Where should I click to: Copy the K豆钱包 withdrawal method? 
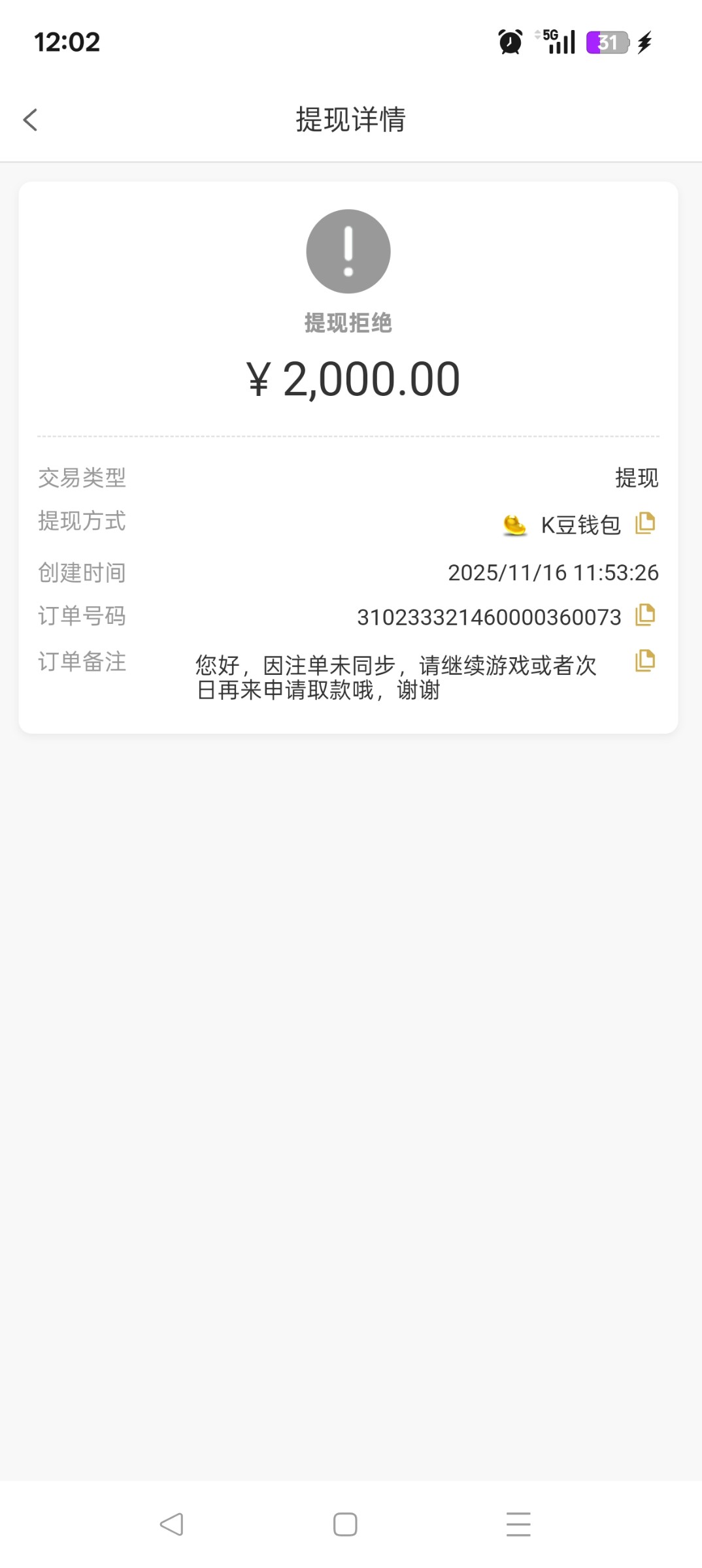[645, 523]
